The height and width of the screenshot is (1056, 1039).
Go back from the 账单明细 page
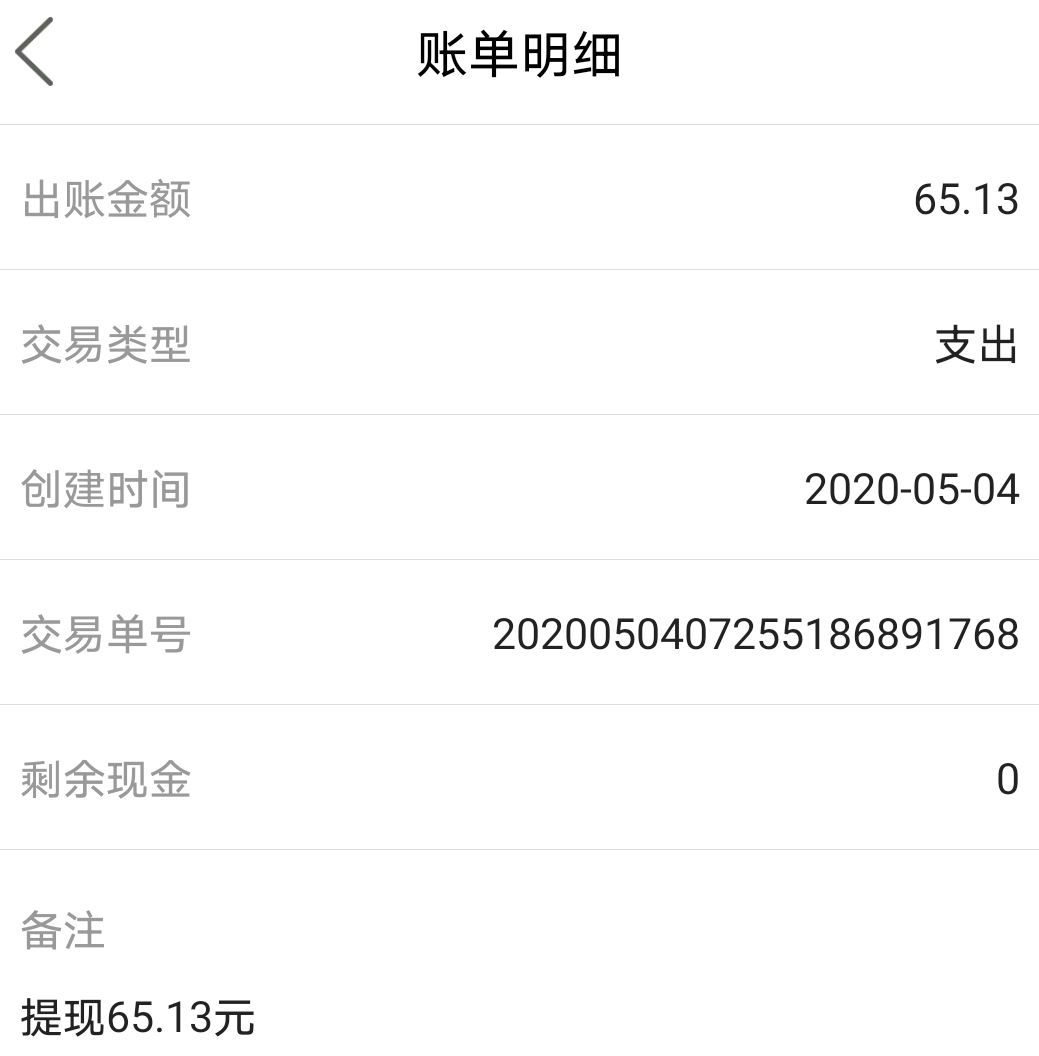[x=35, y=53]
